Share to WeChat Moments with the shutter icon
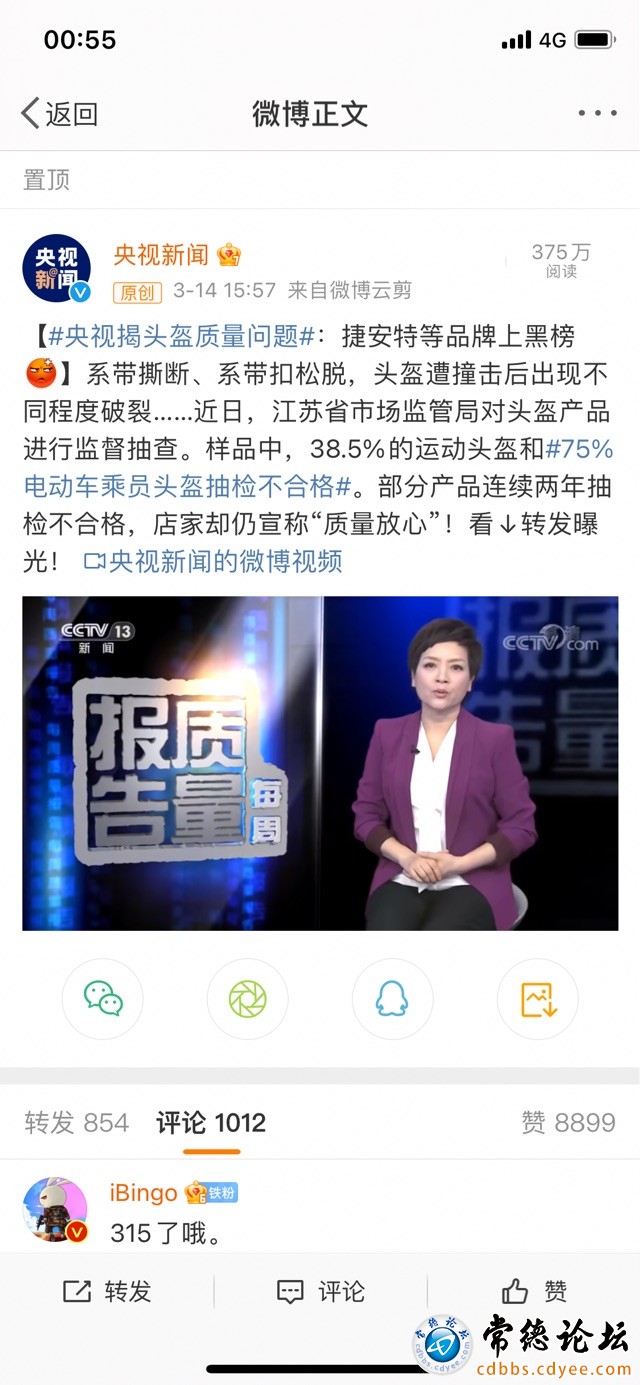This screenshot has width=640, height=1385. pyautogui.click(x=247, y=998)
